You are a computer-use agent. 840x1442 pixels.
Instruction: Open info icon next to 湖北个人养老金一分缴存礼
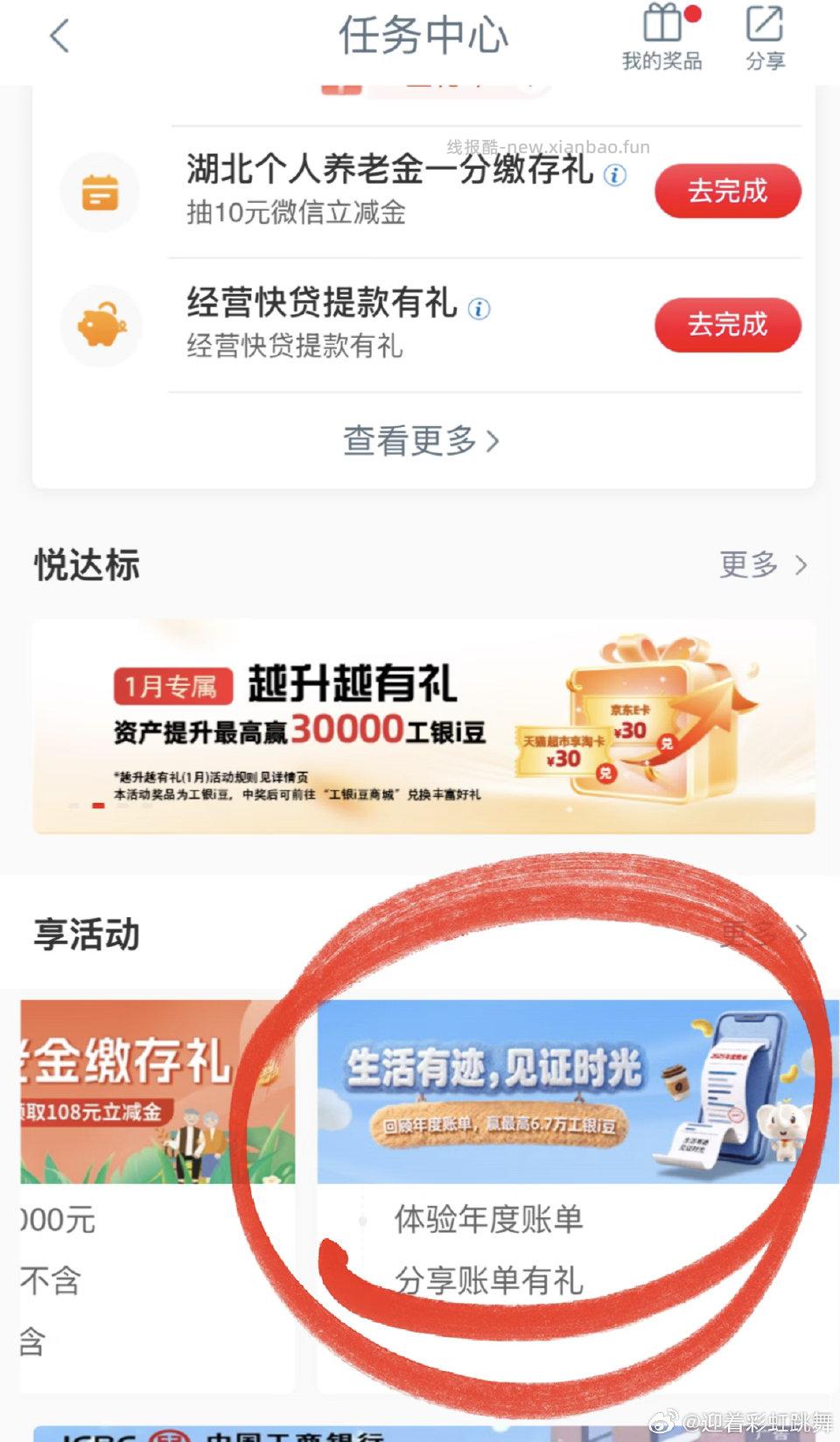click(x=615, y=175)
